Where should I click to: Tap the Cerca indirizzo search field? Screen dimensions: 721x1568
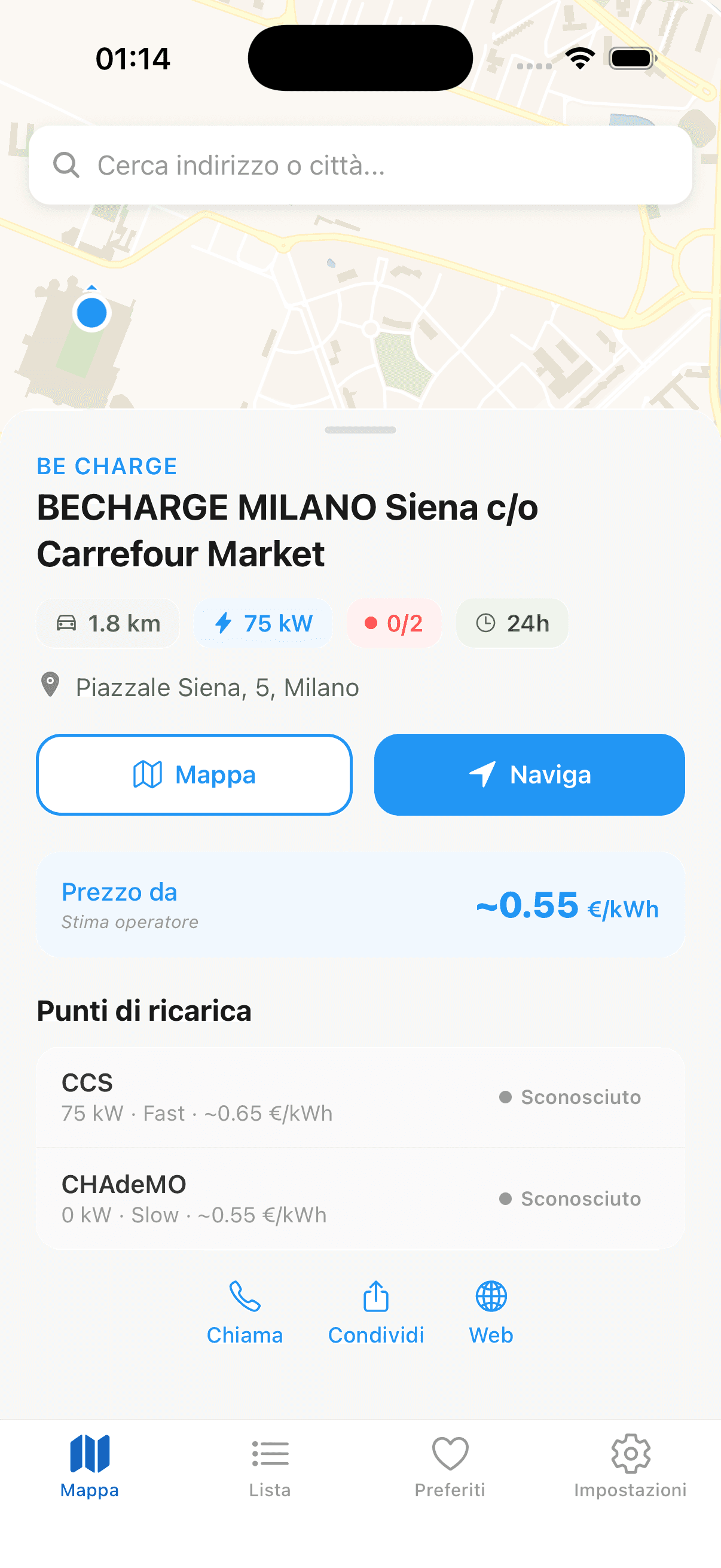tap(360, 164)
